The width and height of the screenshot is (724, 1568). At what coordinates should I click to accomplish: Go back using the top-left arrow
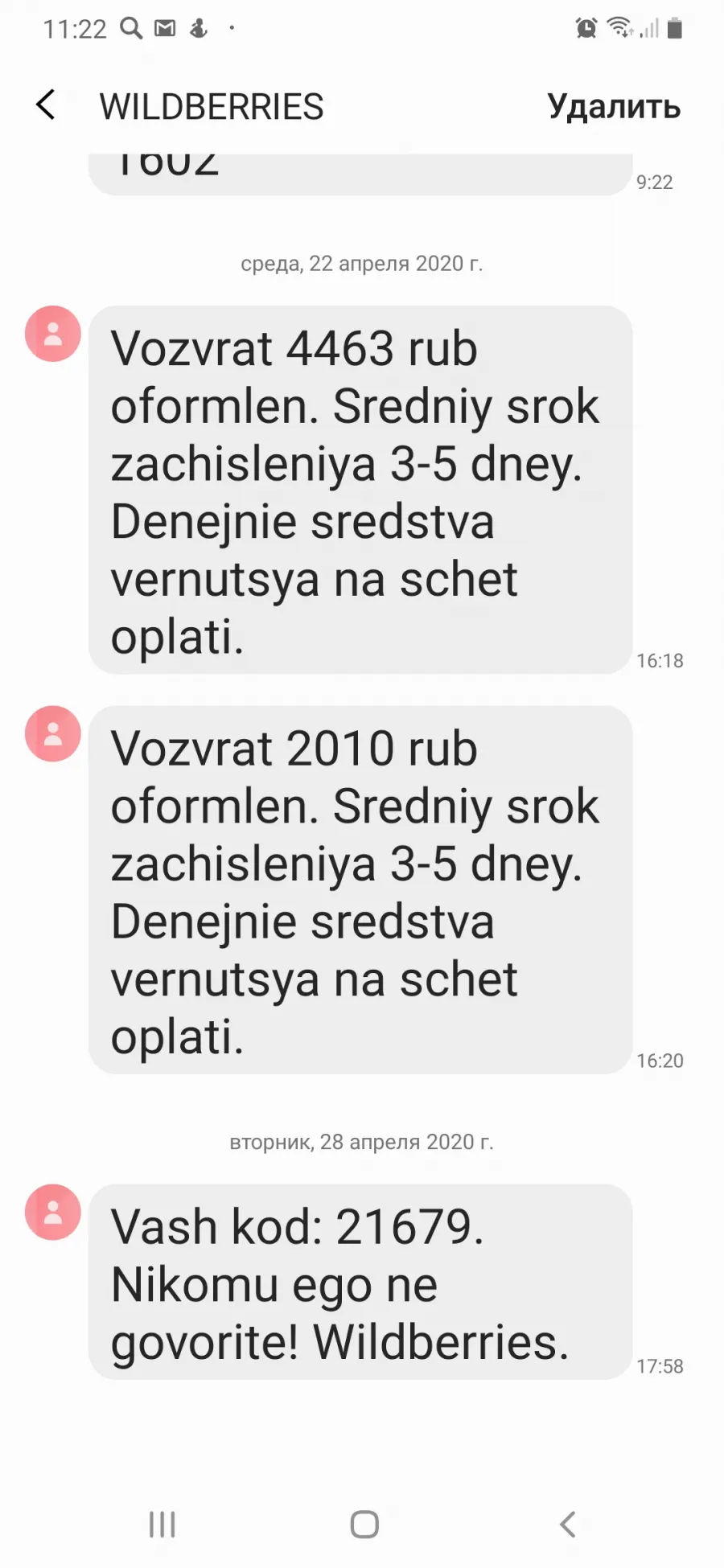46,105
